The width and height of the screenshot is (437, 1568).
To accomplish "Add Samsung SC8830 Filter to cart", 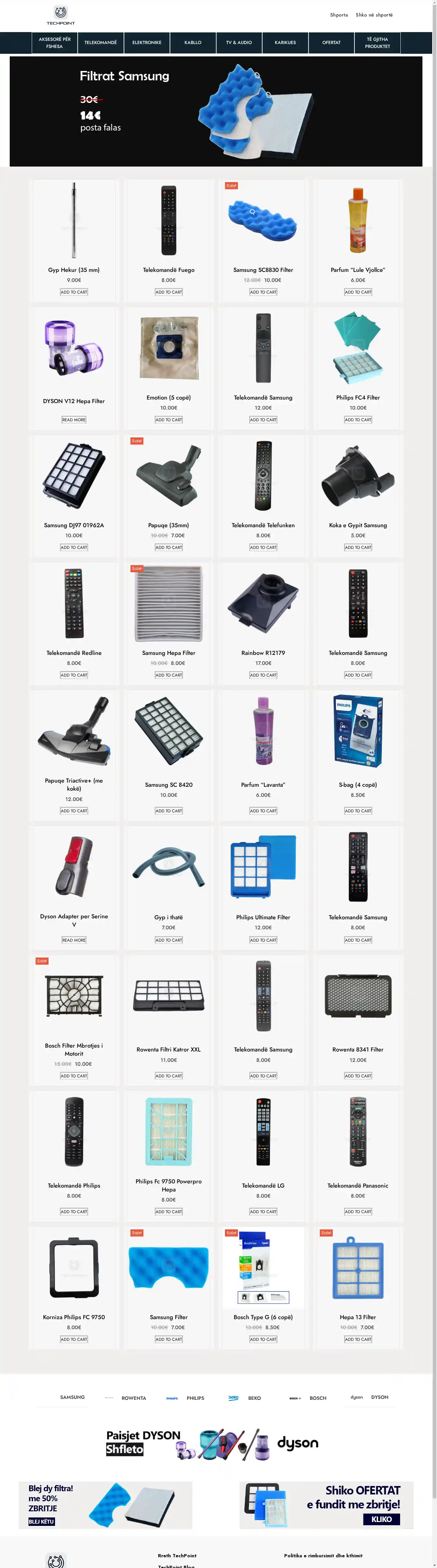I will (263, 292).
